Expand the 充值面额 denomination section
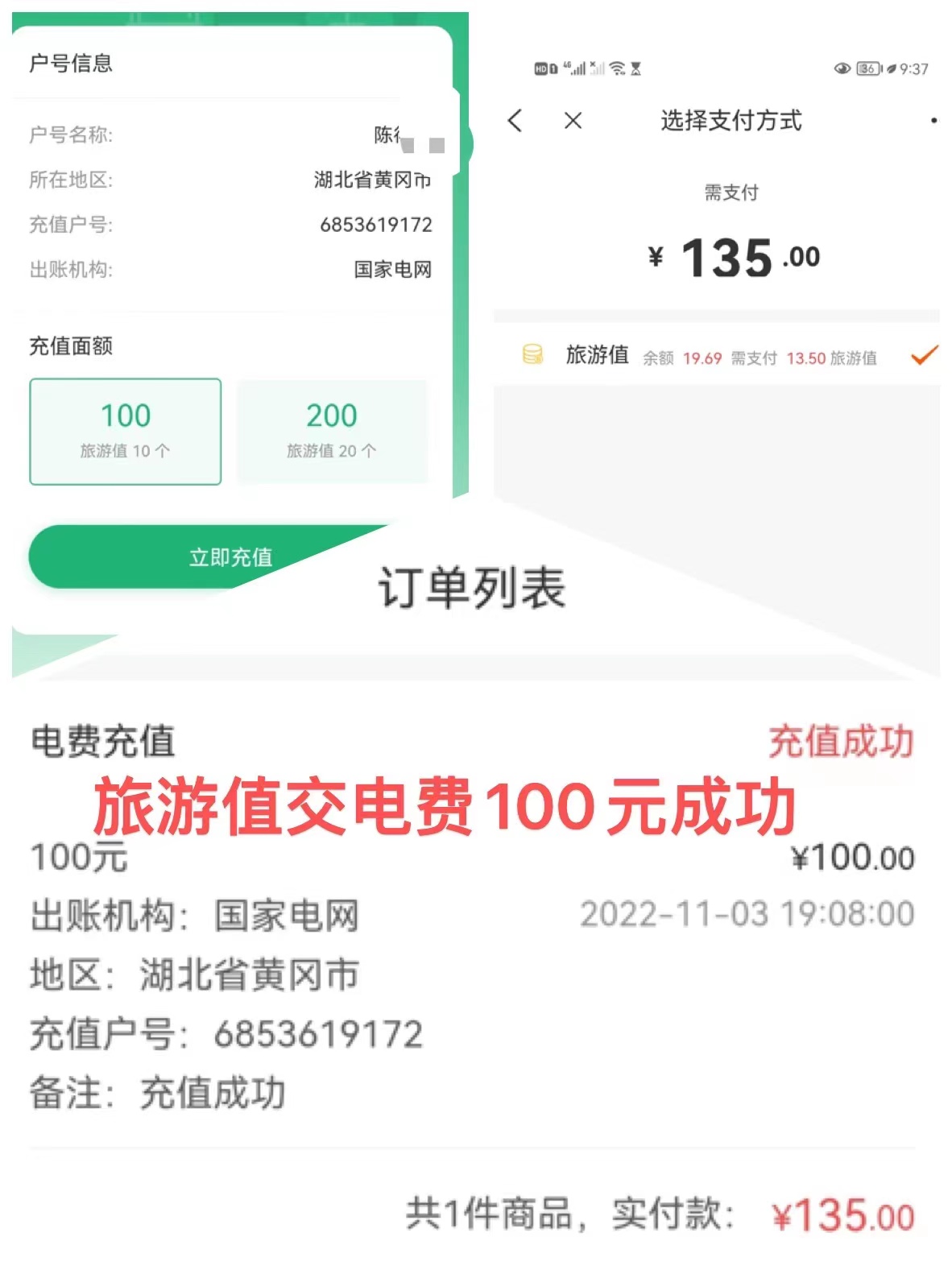 pos(71,346)
